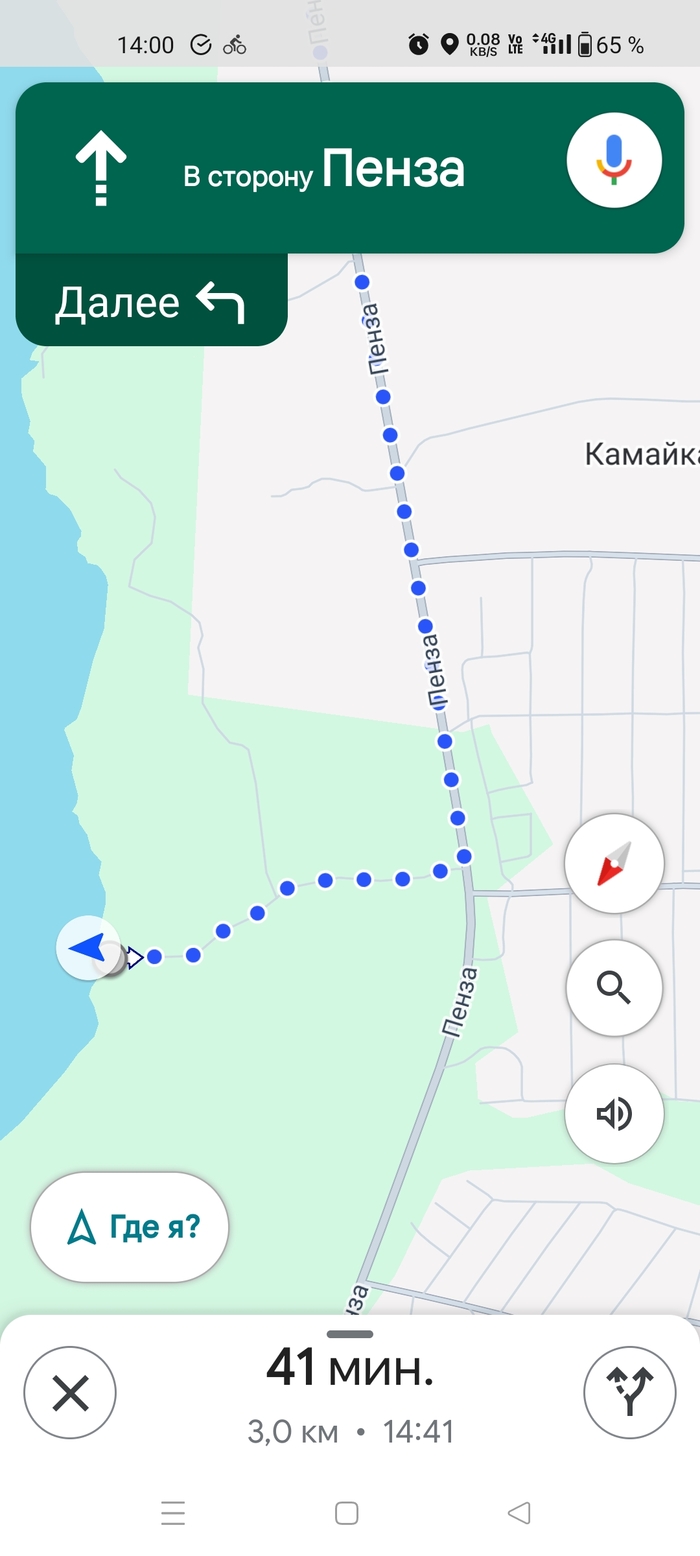
Task: Show alternative routes button
Action: (x=630, y=1393)
